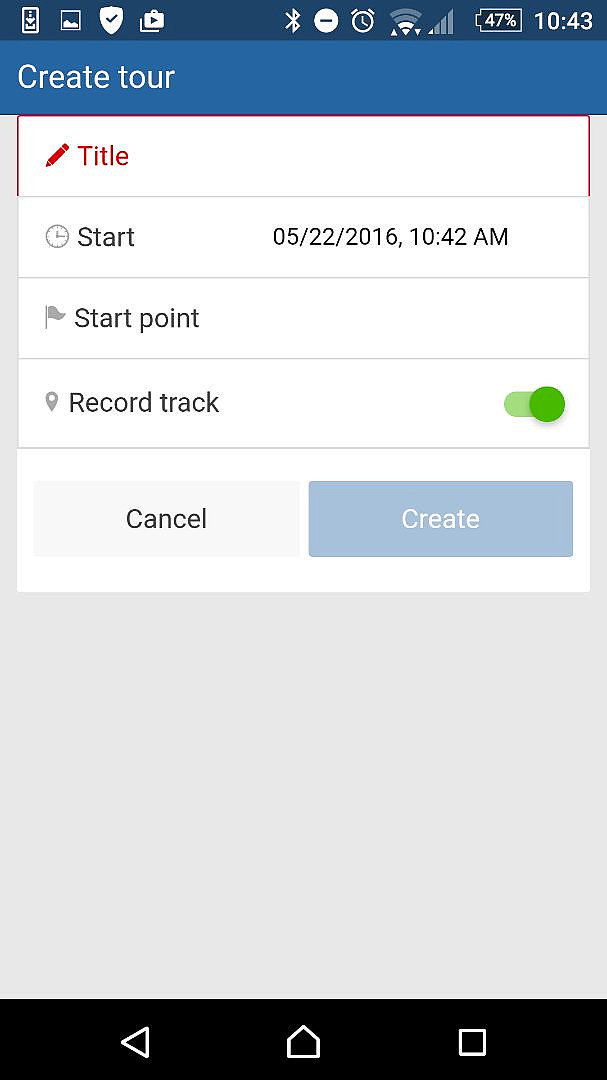Set the Start point
The image size is (607, 1080).
pyautogui.click(x=303, y=318)
